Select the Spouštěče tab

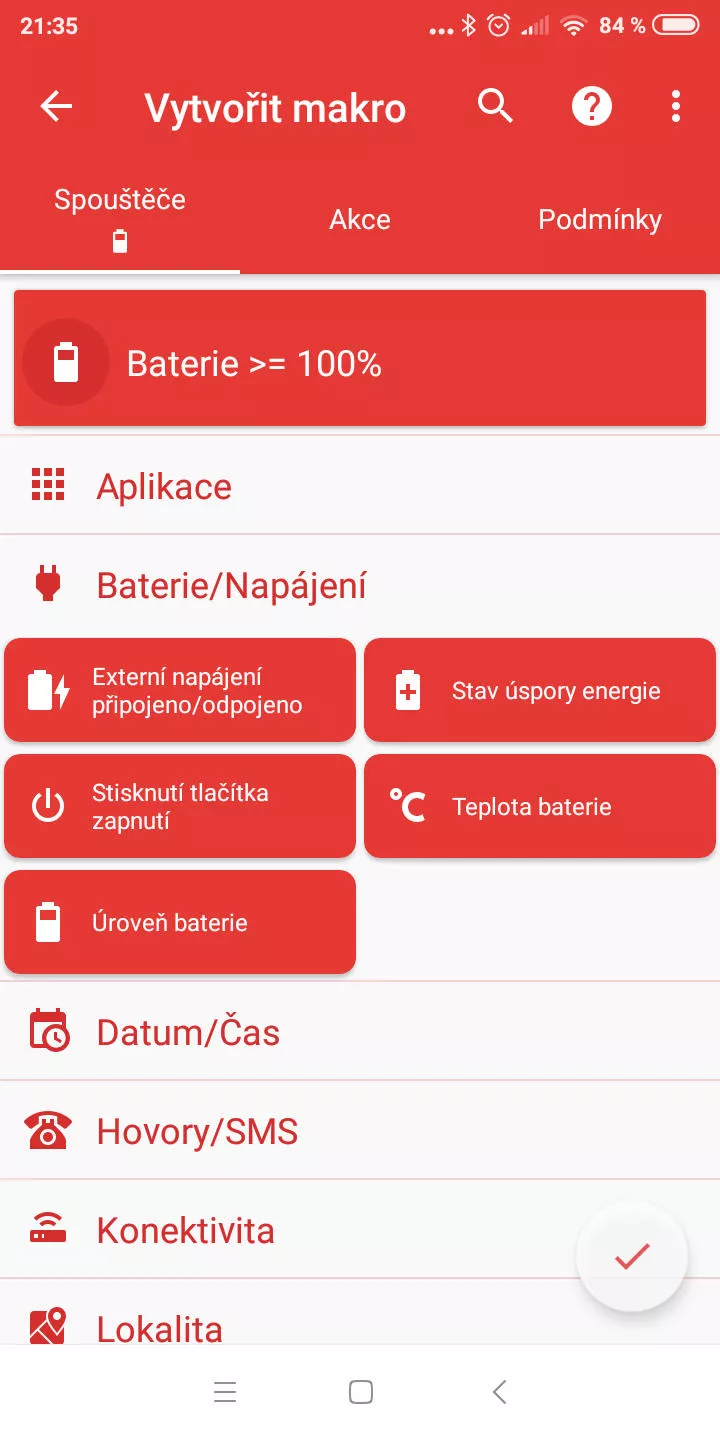tap(120, 219)
